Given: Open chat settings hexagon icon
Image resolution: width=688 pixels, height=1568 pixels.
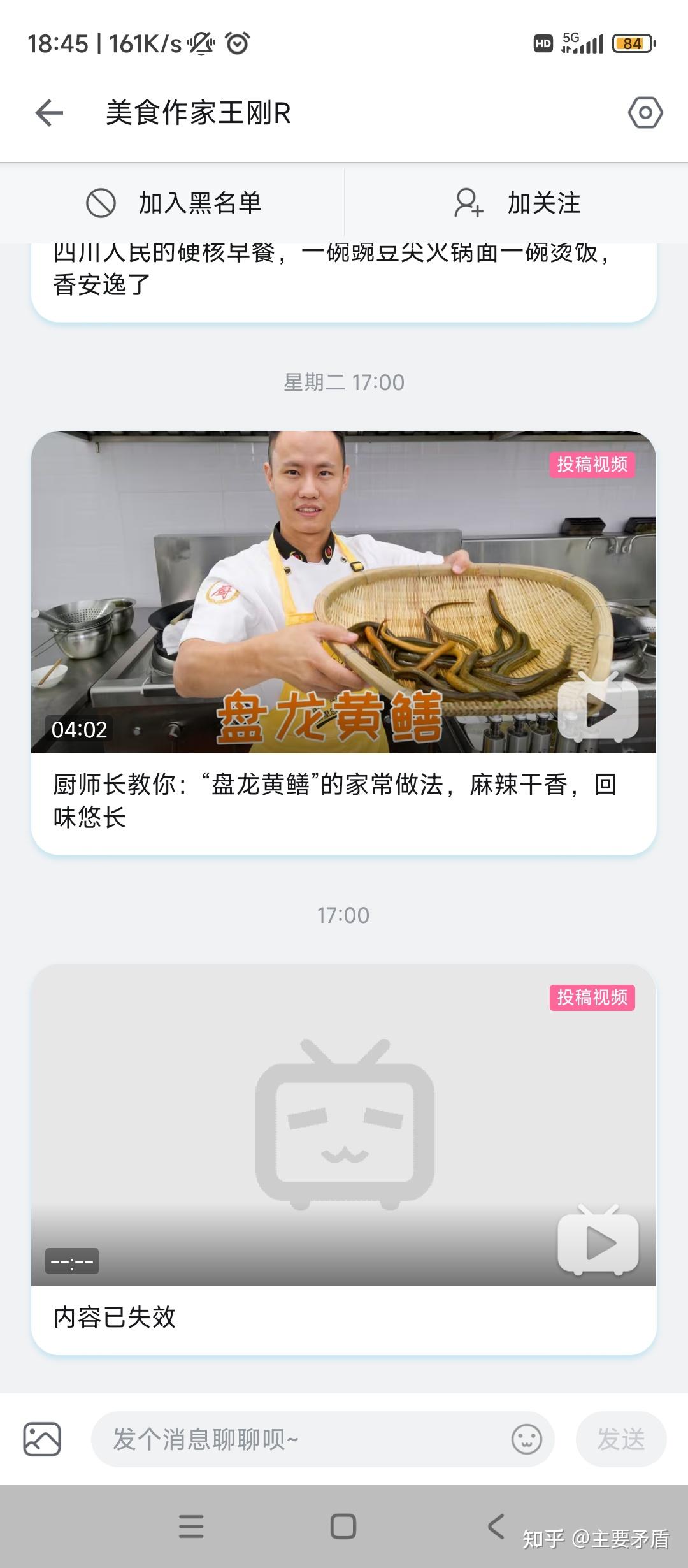Looking at the screenshot, I should click(x=645, y=113).
